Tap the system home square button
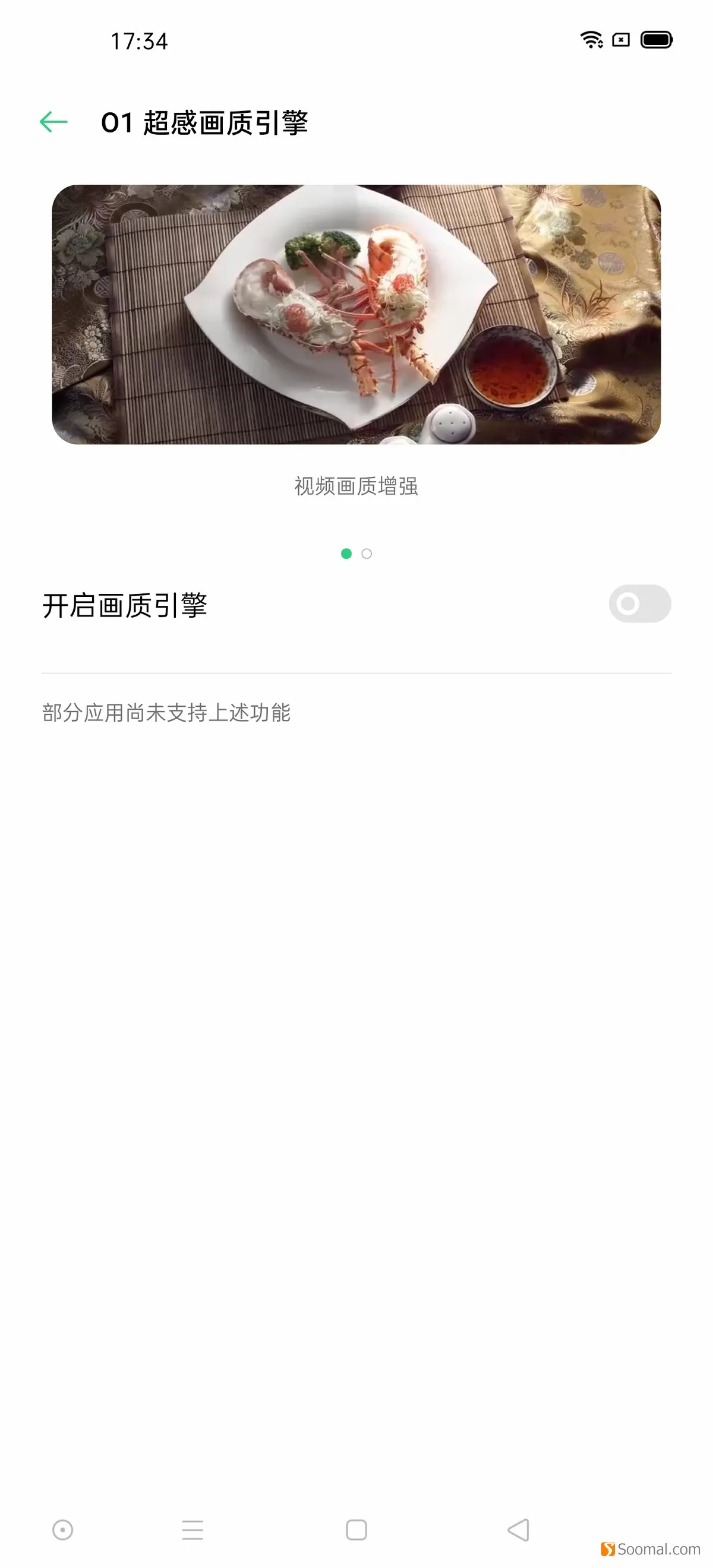This screenshot has height=1568, width=713. 356,1529
